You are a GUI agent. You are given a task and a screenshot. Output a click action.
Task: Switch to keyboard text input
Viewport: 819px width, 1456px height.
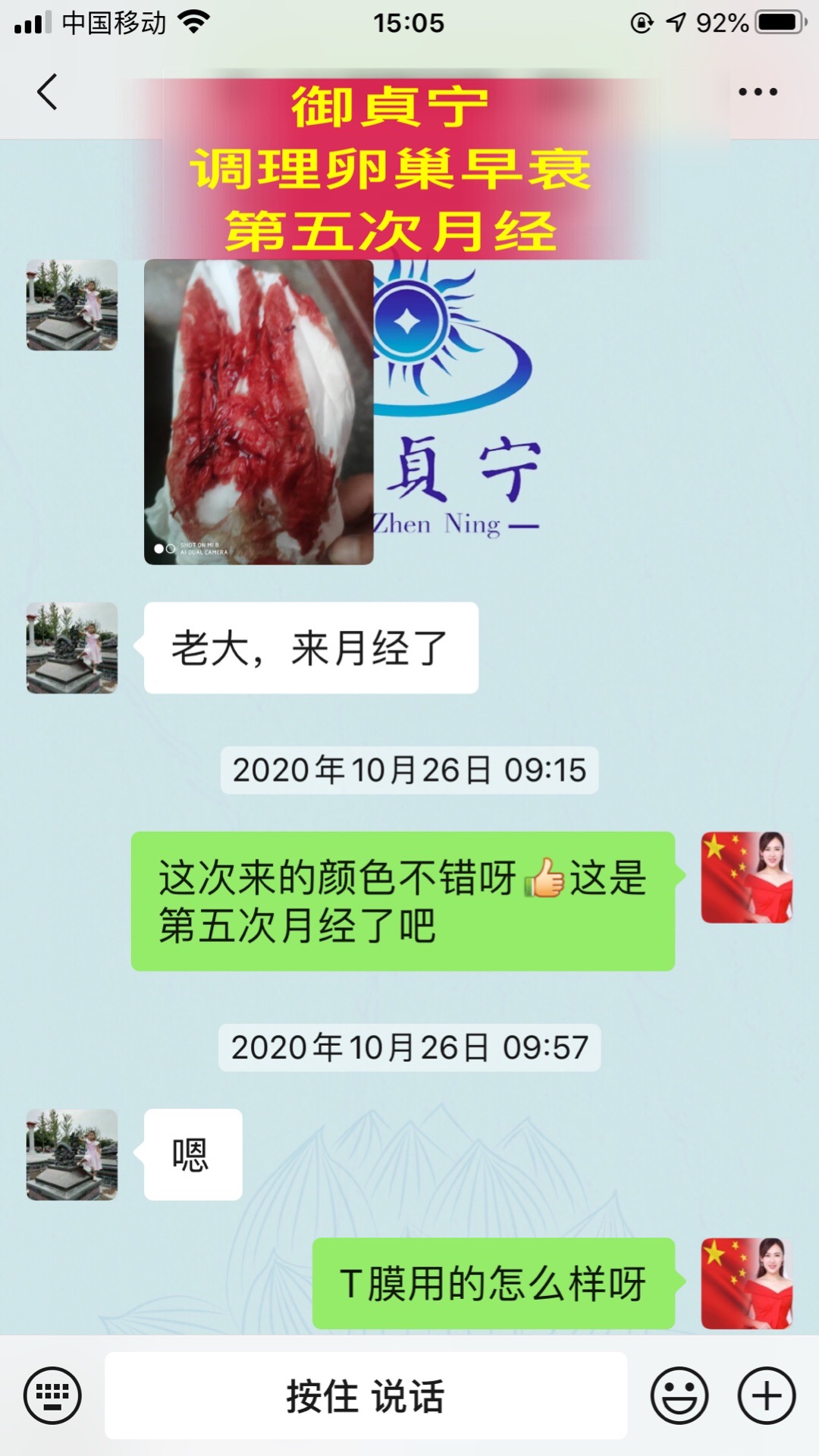coord(52,1395)
